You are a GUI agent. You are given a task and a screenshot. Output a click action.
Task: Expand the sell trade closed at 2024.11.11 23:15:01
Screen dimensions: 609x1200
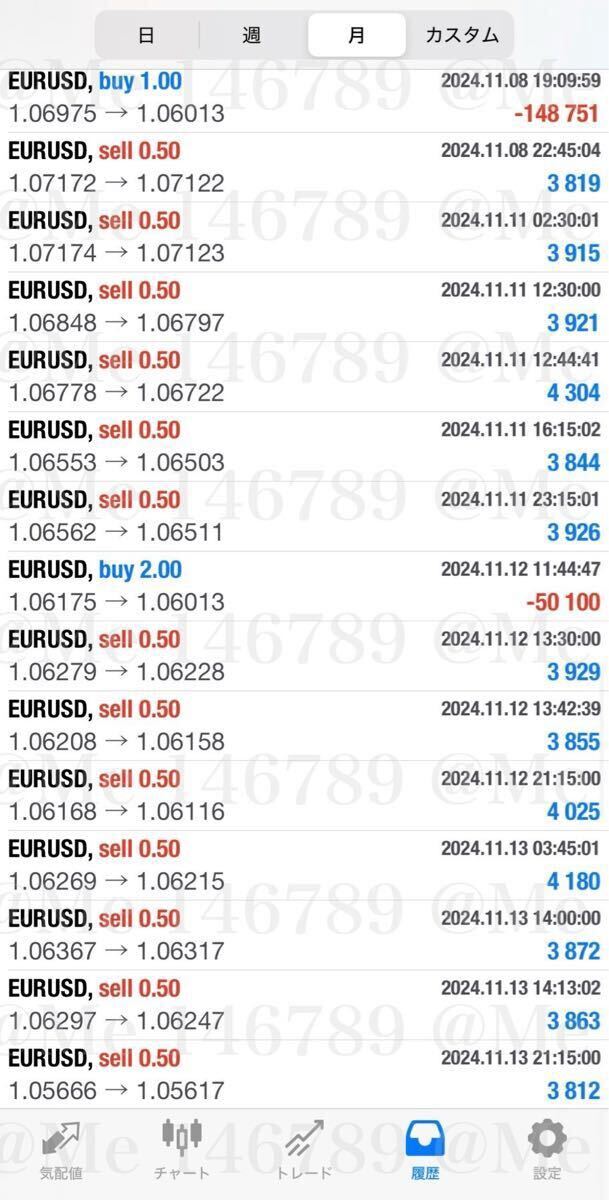(x=304, y=516)
